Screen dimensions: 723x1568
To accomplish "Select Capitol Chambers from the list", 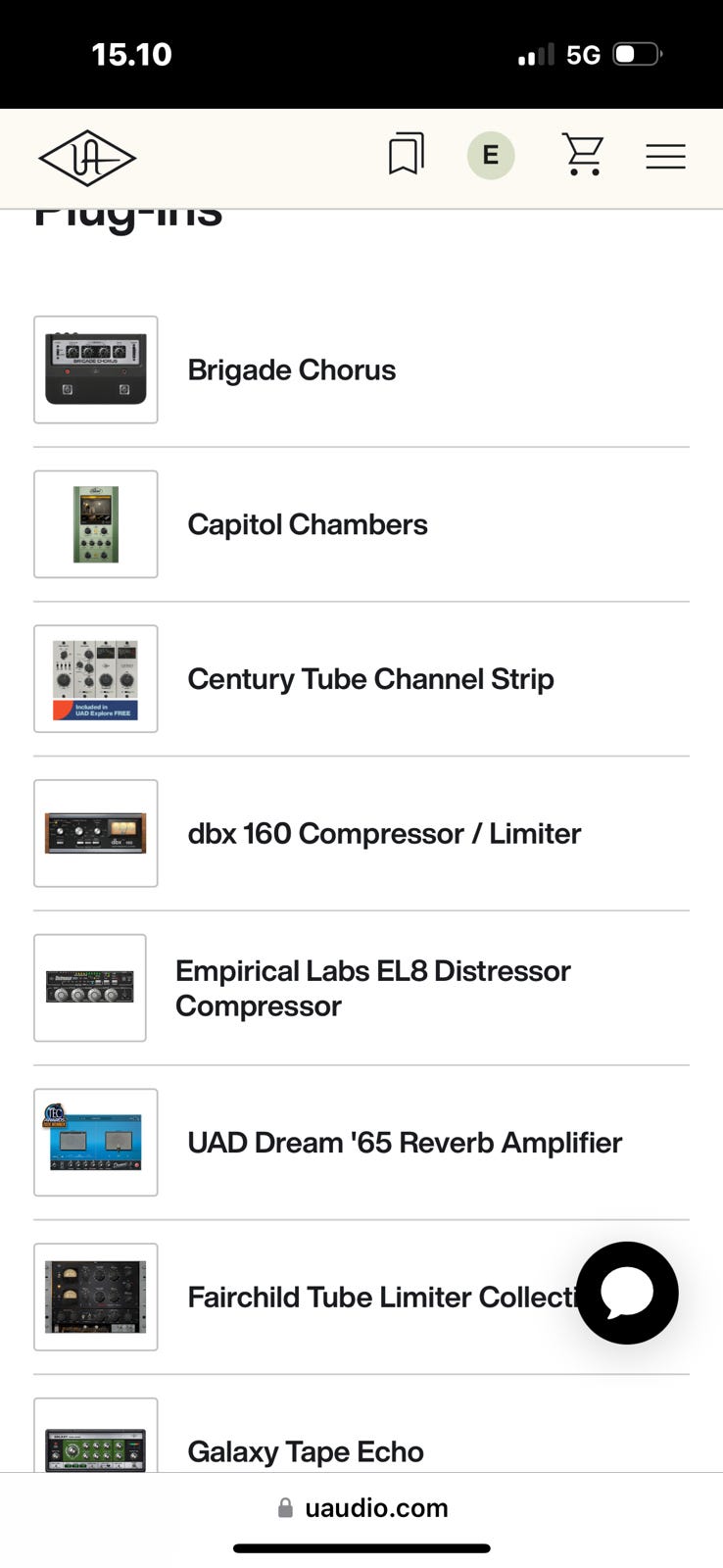I will [361, 524].
